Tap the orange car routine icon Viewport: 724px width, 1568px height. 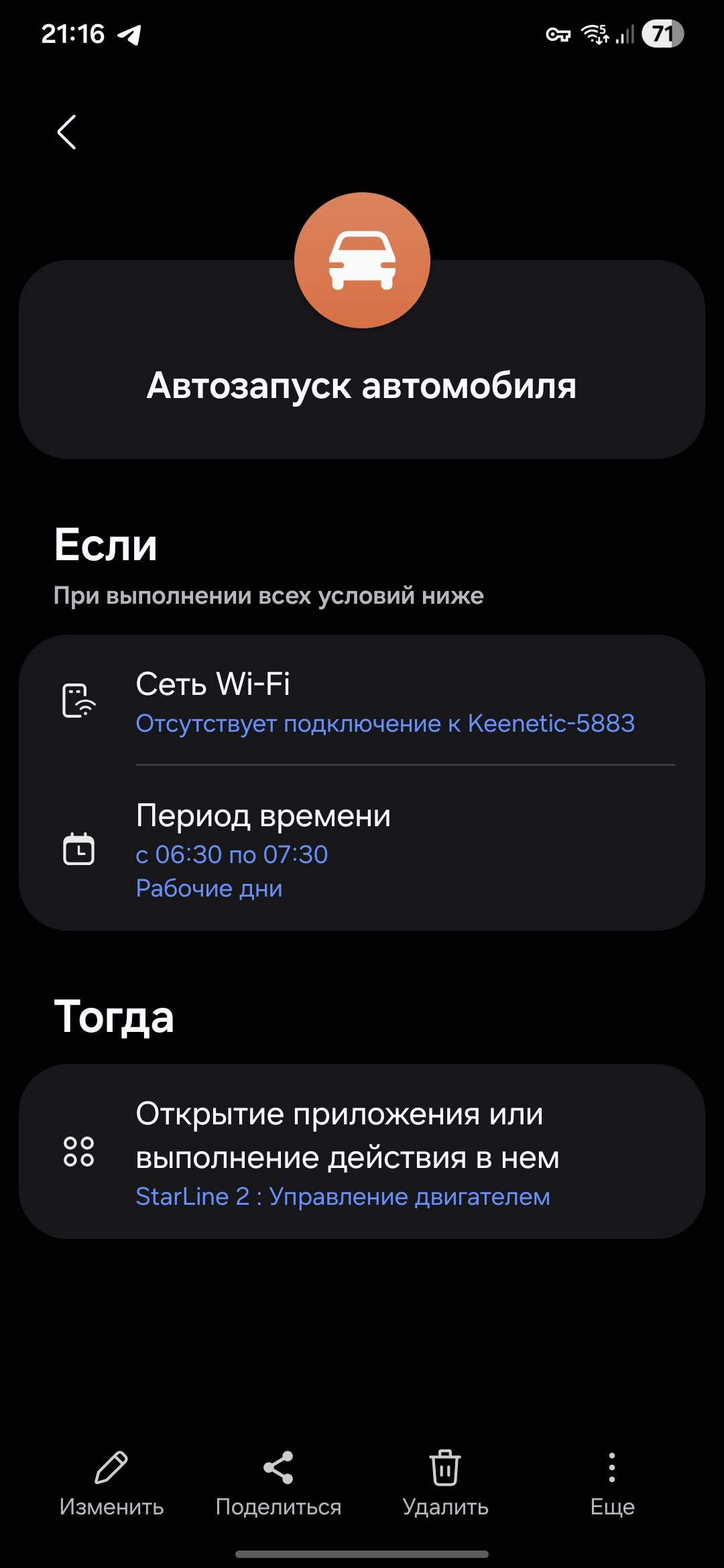[x=362, y=260]
